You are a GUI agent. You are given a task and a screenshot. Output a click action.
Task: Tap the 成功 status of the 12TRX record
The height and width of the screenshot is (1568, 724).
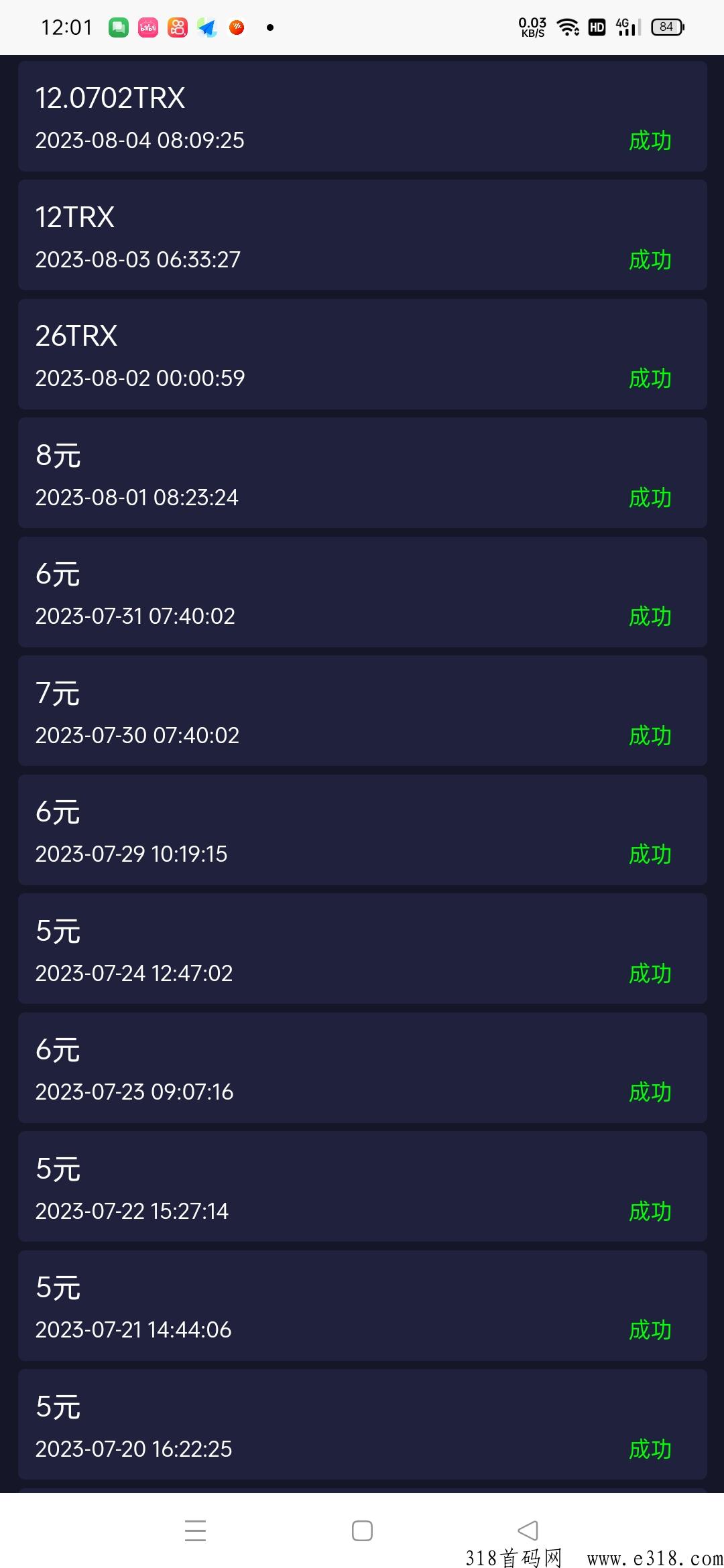(x=651, y=260)
